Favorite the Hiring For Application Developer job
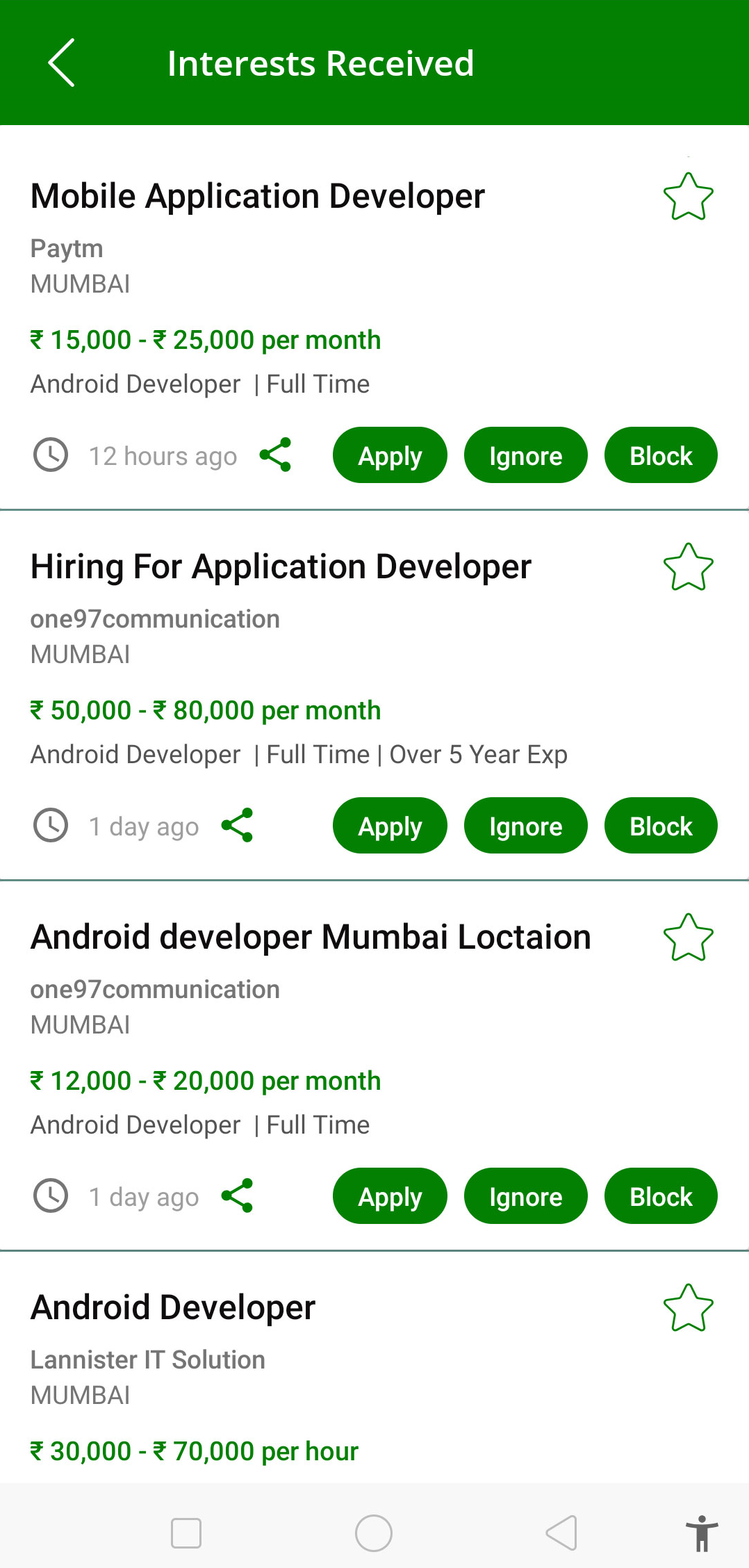 tap(688, 567)
